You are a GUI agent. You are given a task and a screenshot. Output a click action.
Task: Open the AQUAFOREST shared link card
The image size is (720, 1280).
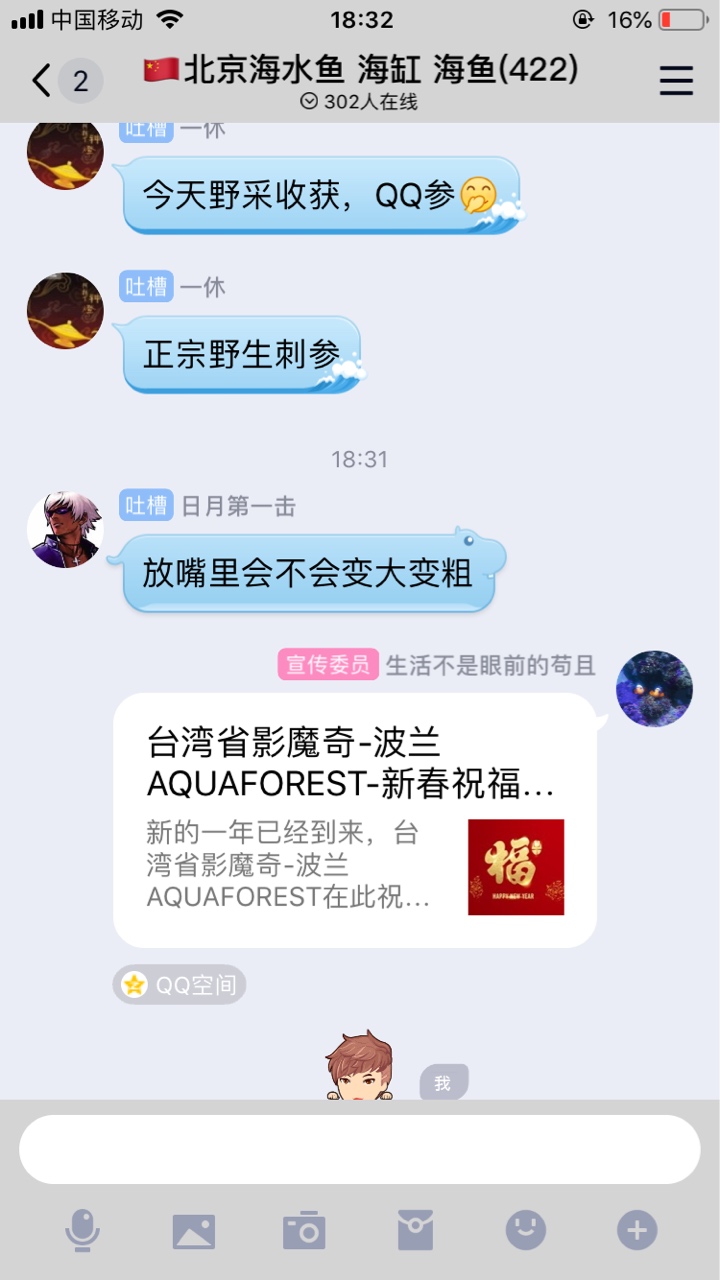point(354,820)
